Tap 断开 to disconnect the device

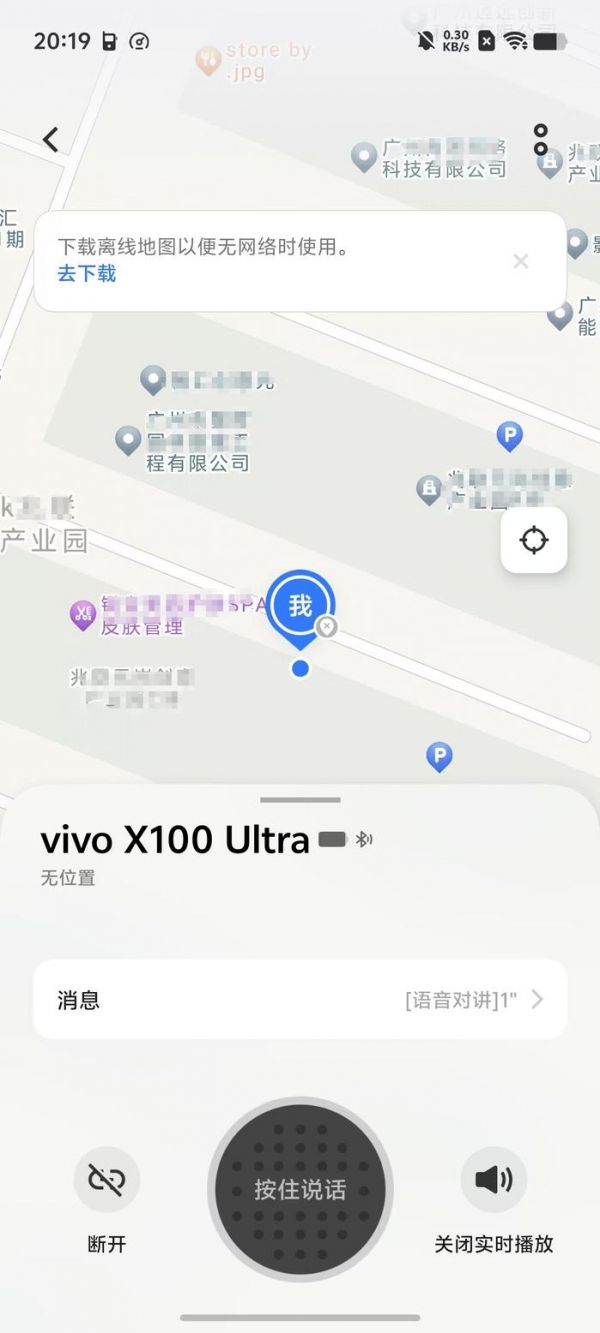coord(106,1181)
